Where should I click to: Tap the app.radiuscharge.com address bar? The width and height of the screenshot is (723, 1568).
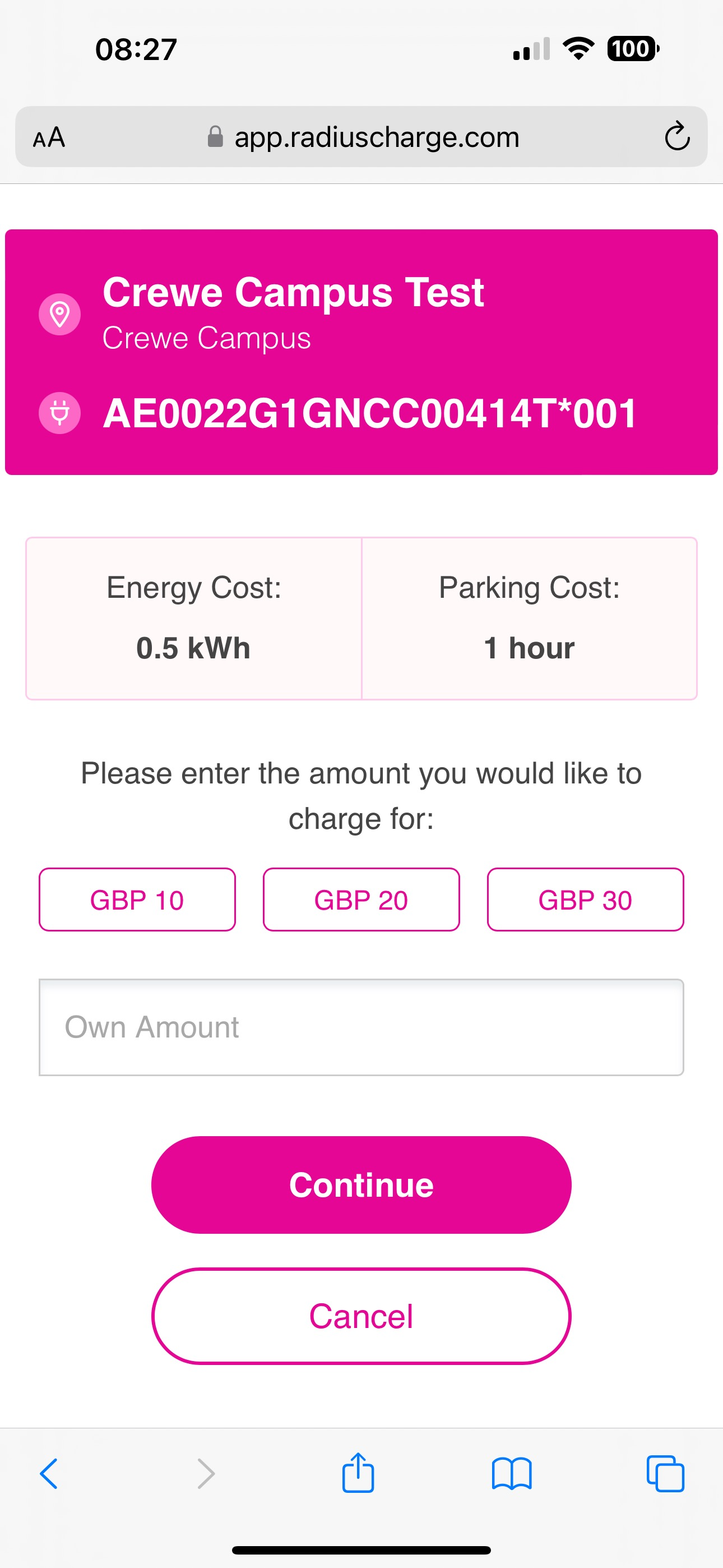click(x=363, y=137)
